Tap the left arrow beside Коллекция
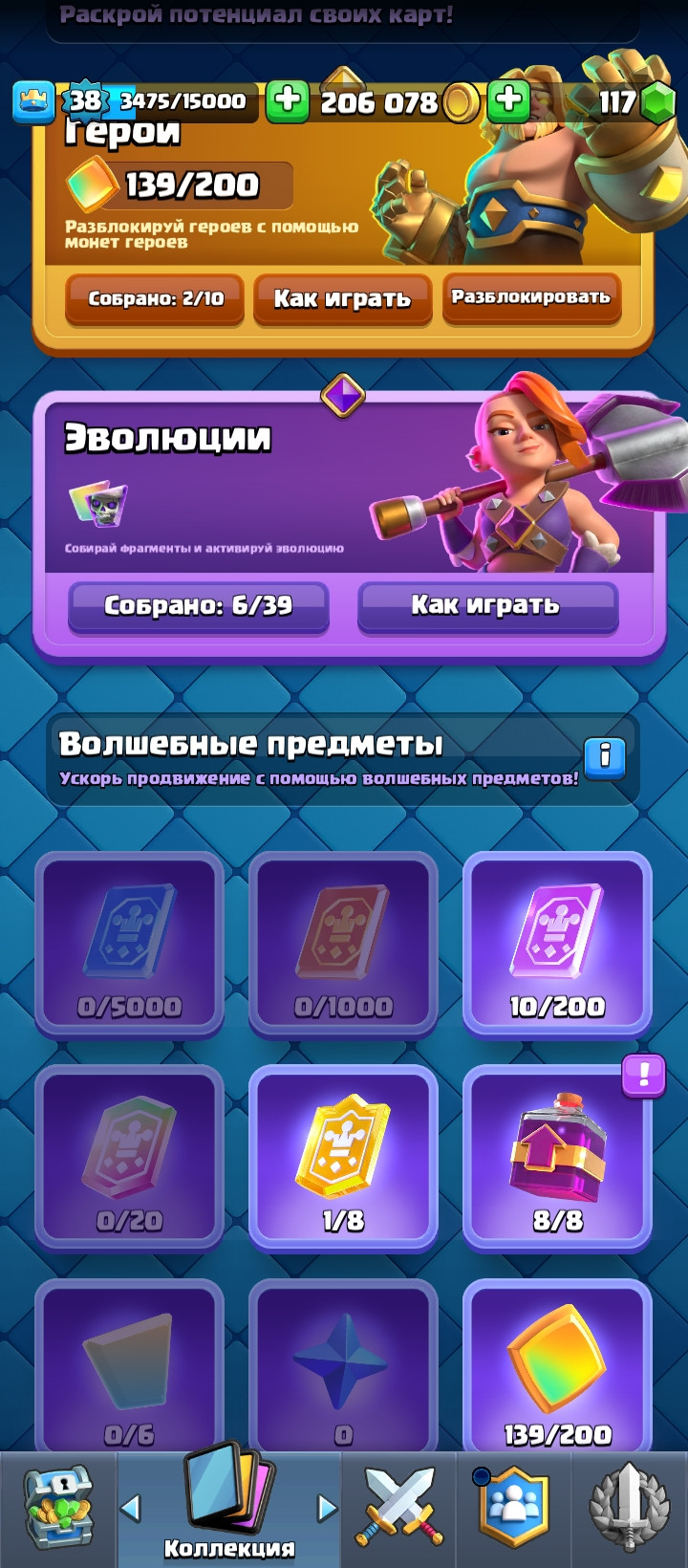This screenshot has width=688, height=1568. (131, 1509)
